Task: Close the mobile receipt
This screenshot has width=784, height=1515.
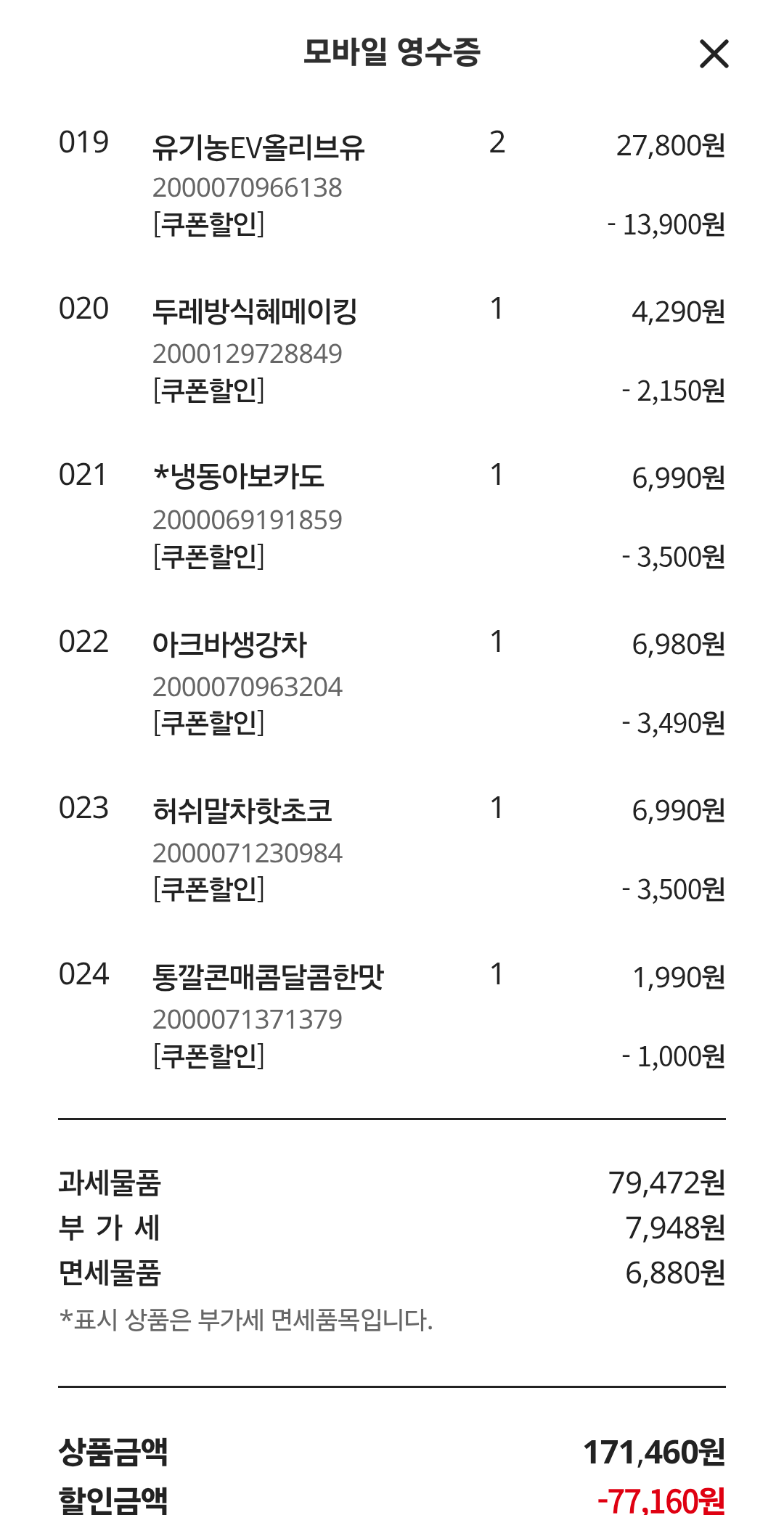Action: coord(714,54)
